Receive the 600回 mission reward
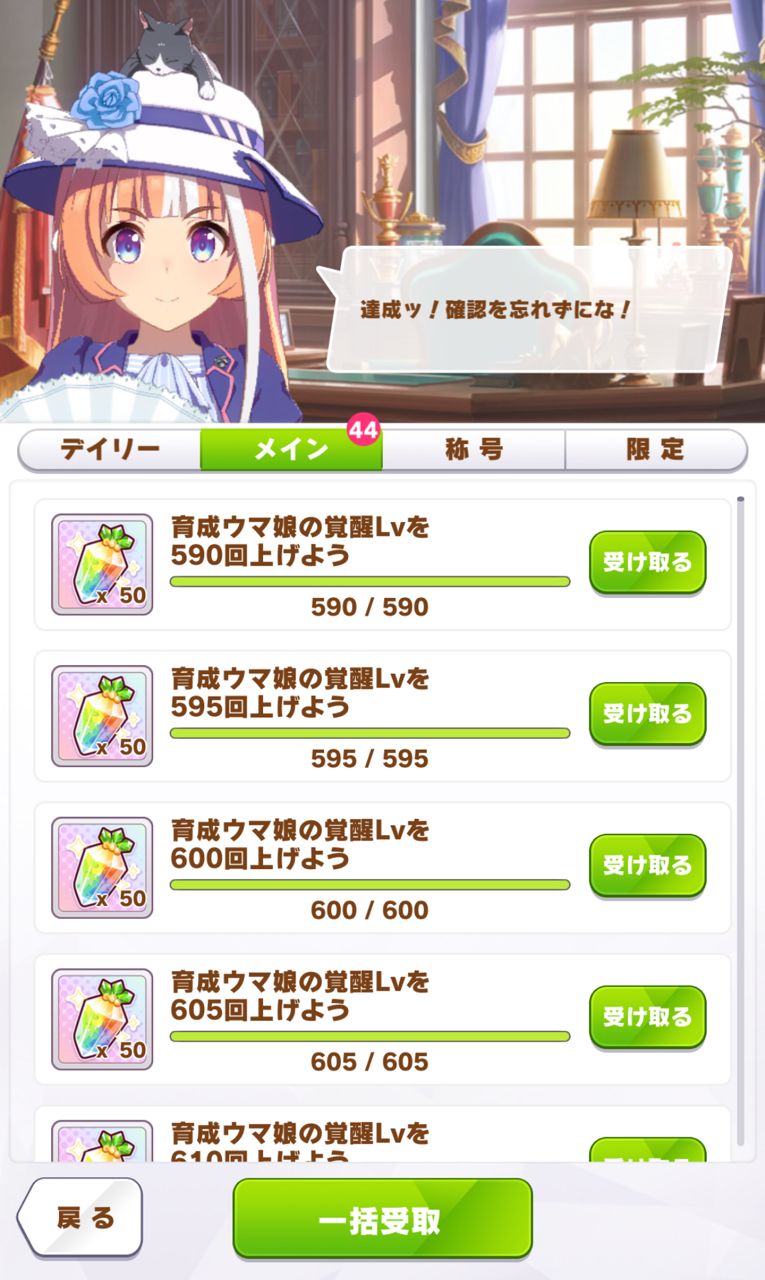The image size is (765, 1280). 647,866
